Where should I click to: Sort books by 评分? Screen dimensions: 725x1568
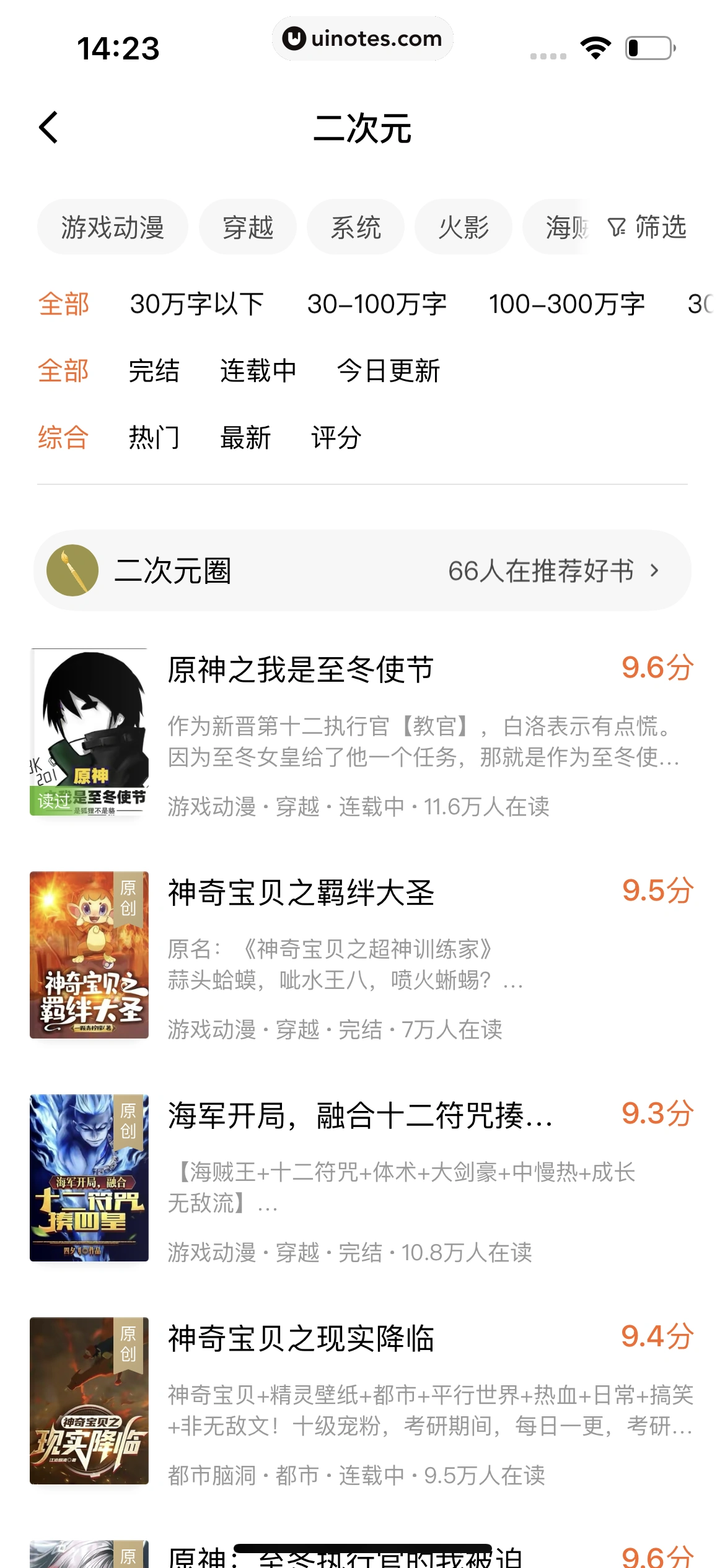coord(336,438)
